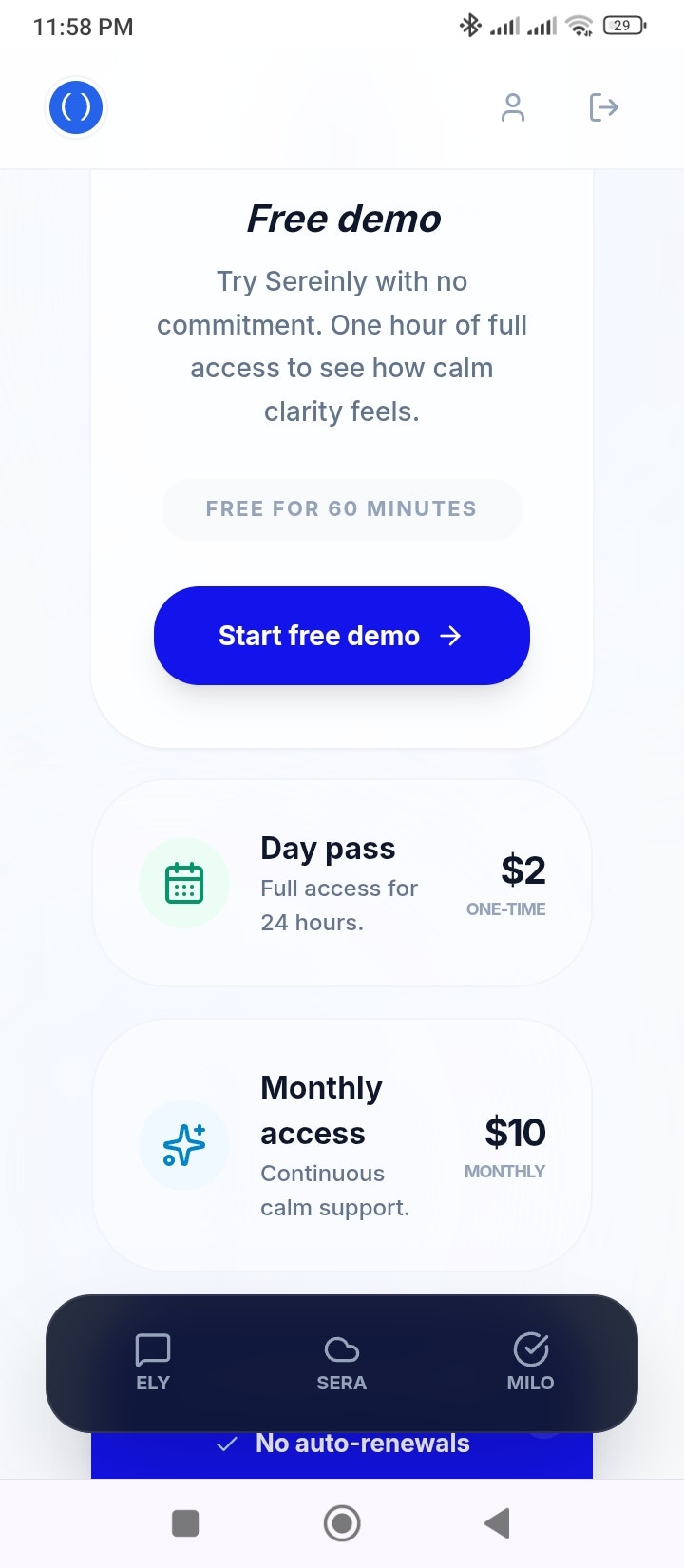Select the Day pass card
Image resolution: width=684 pixels, height=1568 pixels.
pos(342,884)
